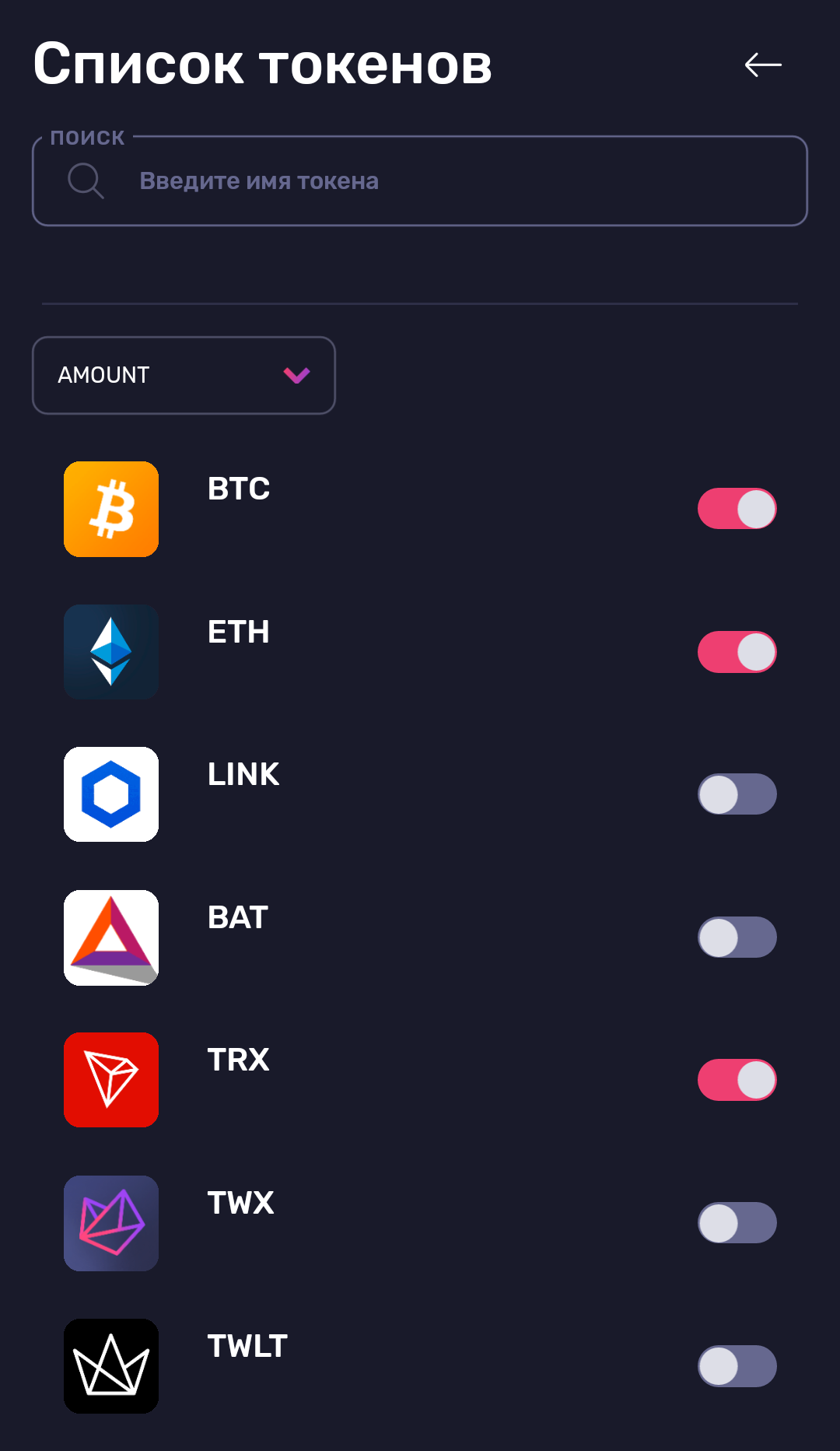840x1451 pixels.
Task: Disable the TRX token toggle
Action: 737,1080
